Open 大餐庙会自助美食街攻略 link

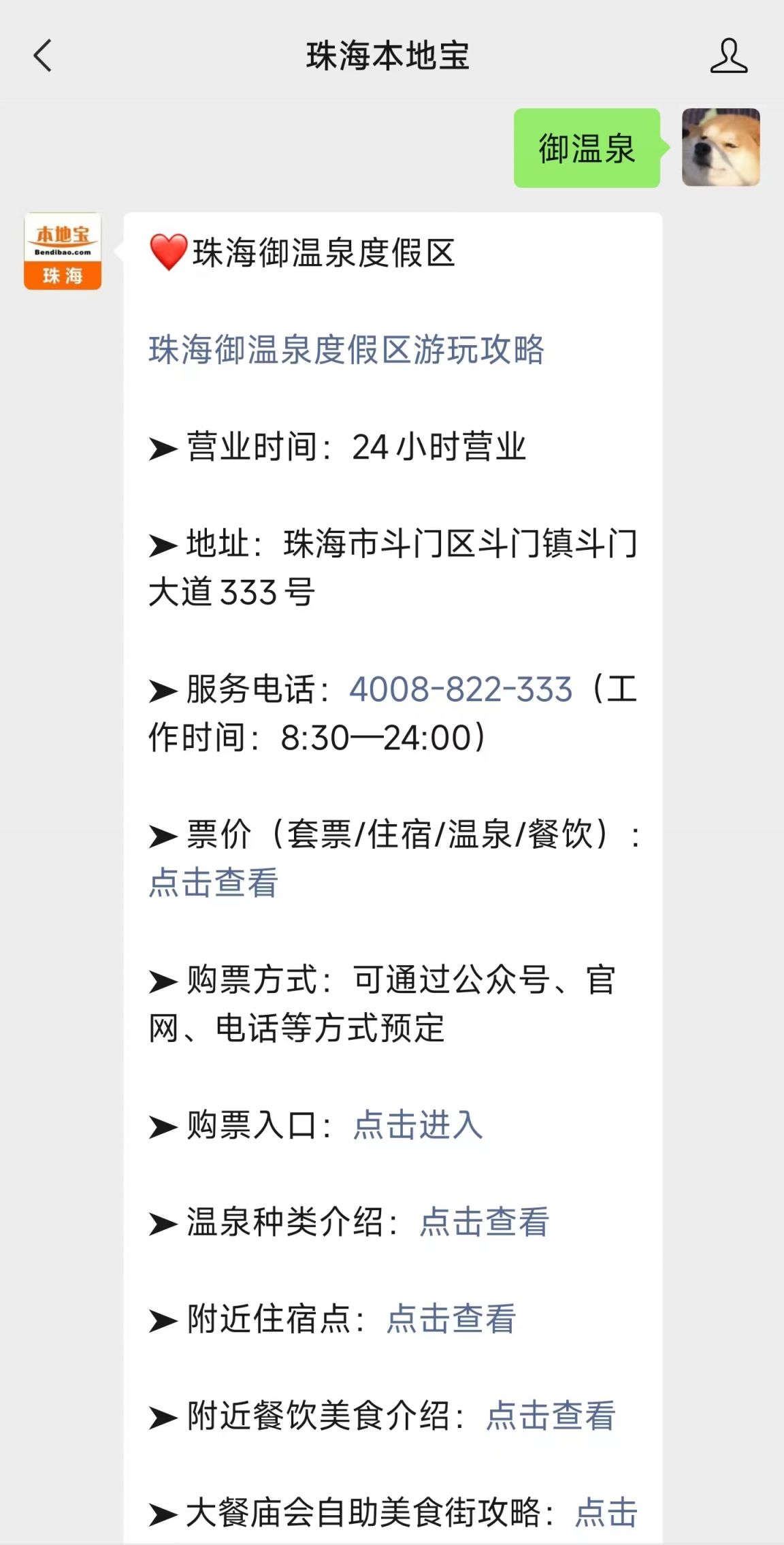tap(606, 1512)
